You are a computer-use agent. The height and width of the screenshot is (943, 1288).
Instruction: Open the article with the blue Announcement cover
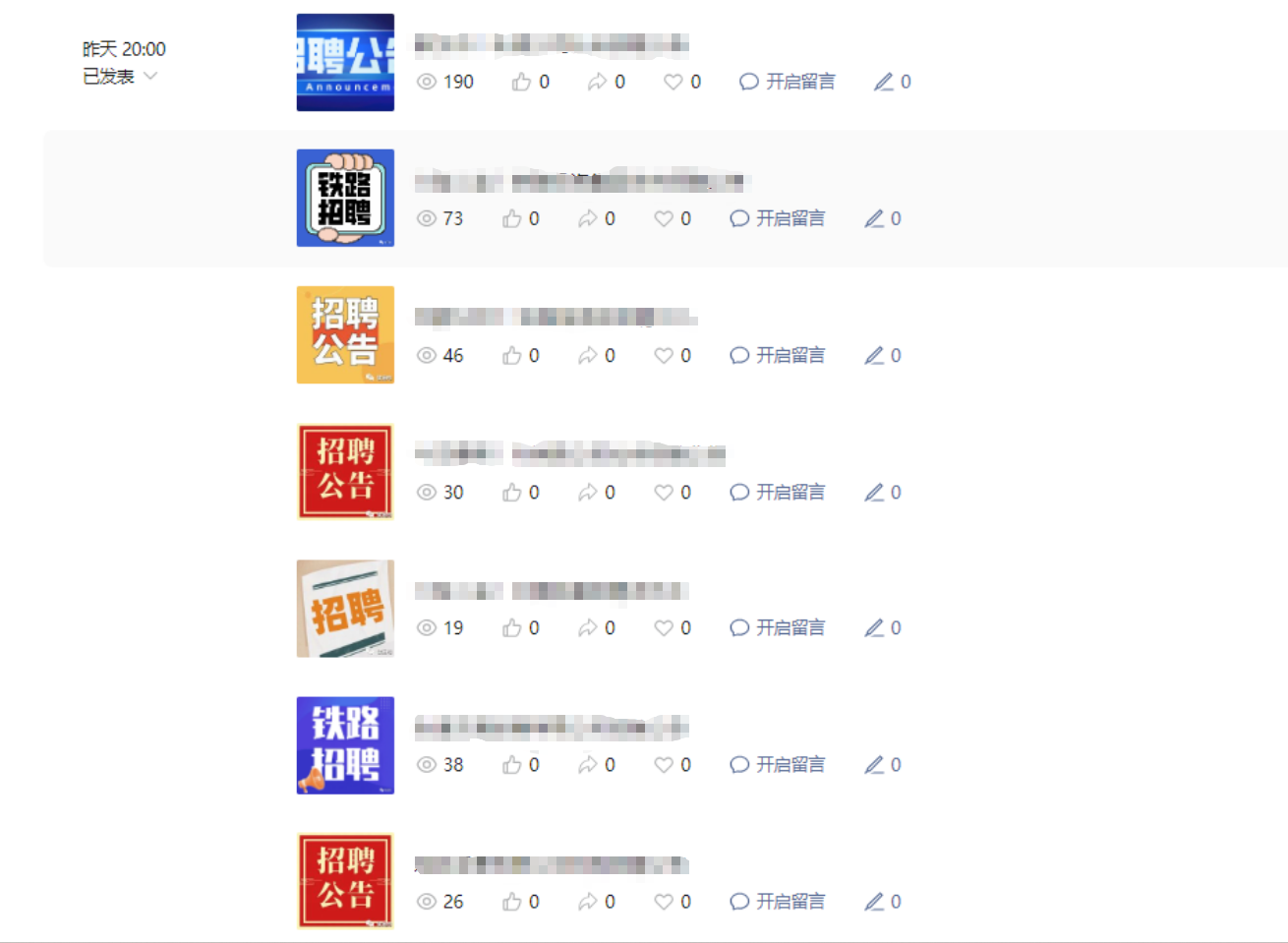point(345,62)
